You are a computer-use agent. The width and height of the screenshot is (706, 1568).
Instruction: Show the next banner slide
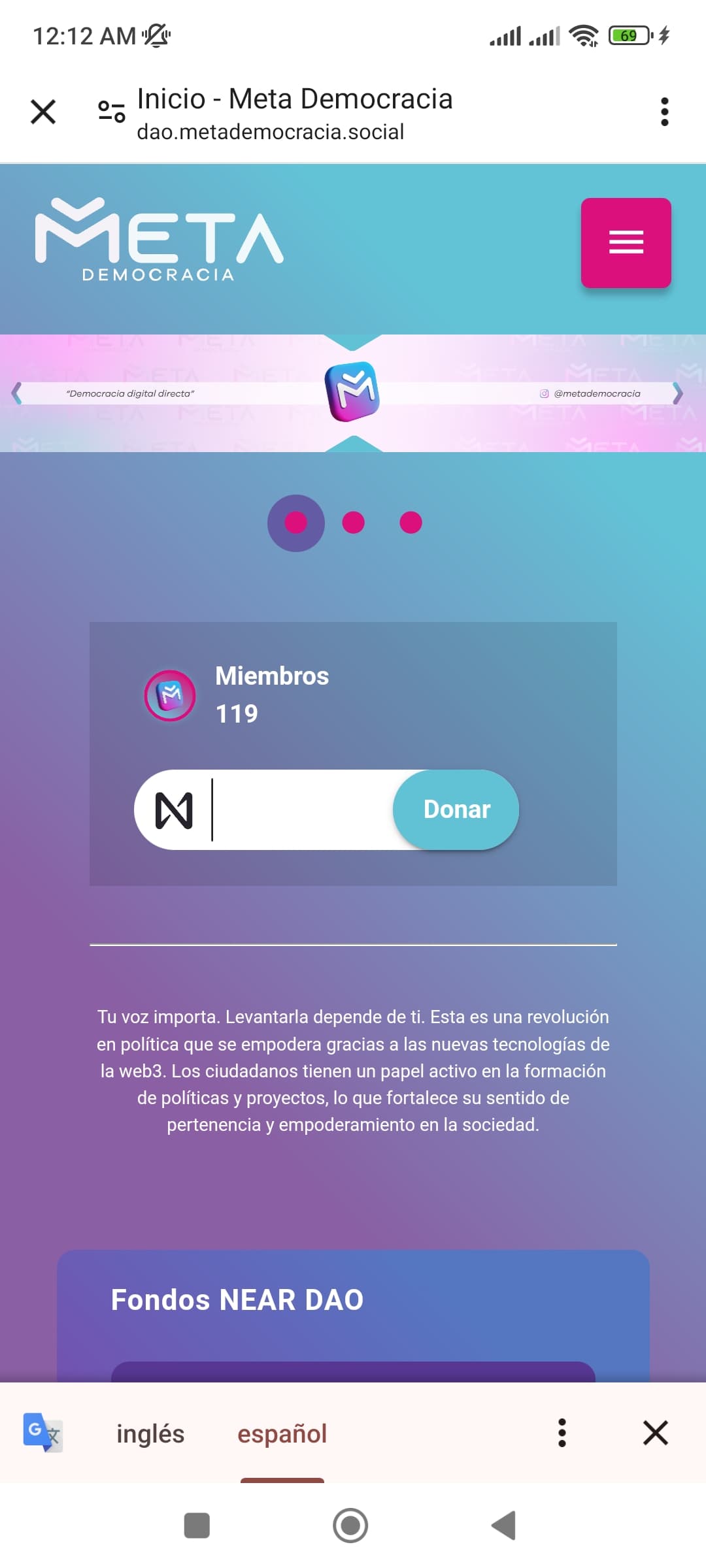[678, 393]
